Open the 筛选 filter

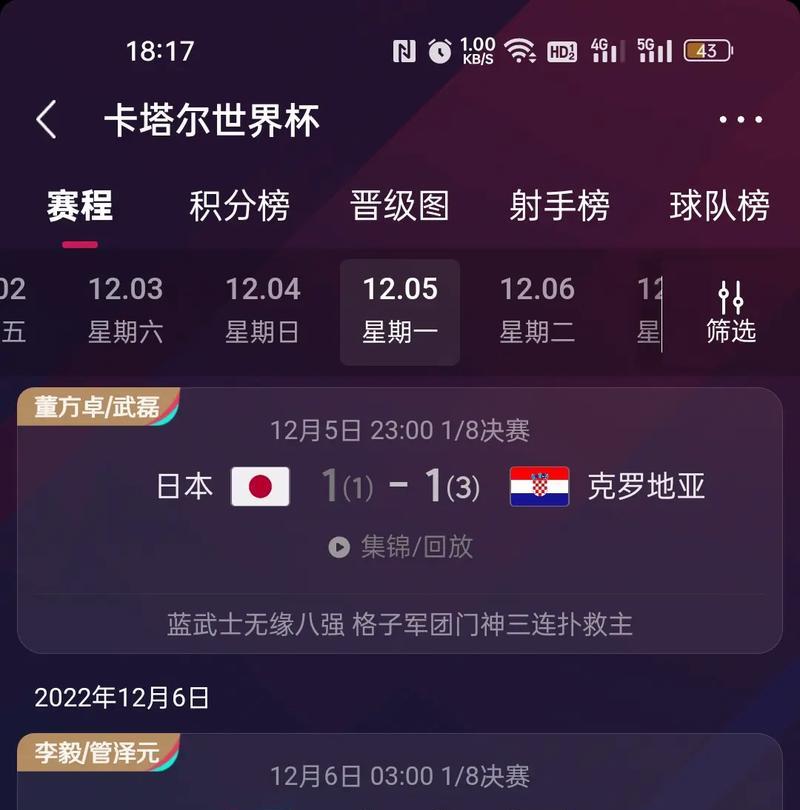(731, 312)
